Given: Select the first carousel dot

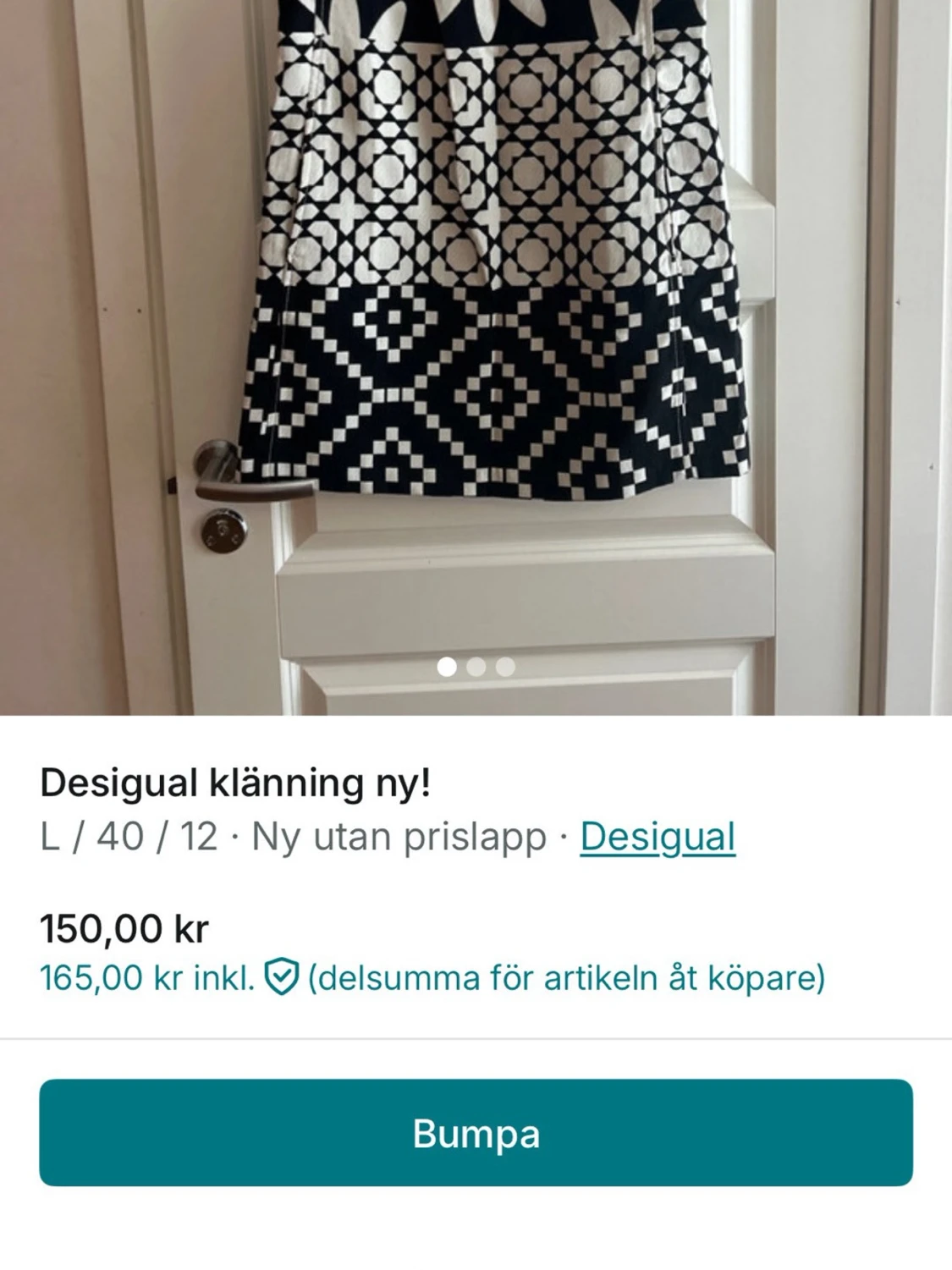Looking at the screenshot, I should tap(447, 667).
